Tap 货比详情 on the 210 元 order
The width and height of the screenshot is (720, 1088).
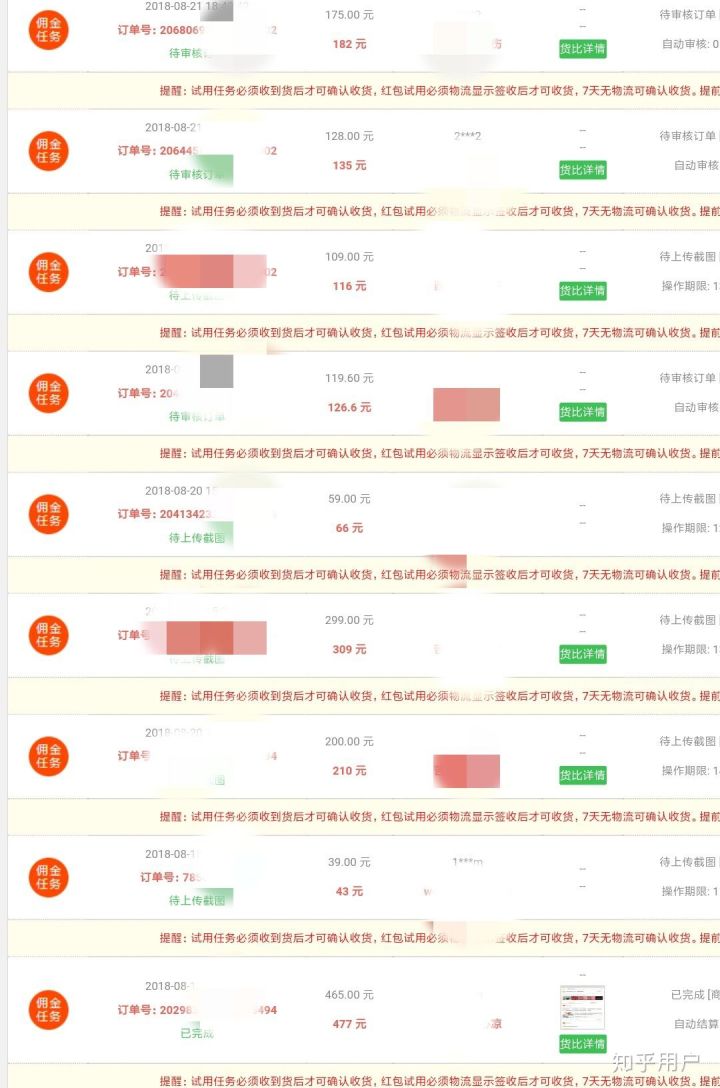pos(582,775)
